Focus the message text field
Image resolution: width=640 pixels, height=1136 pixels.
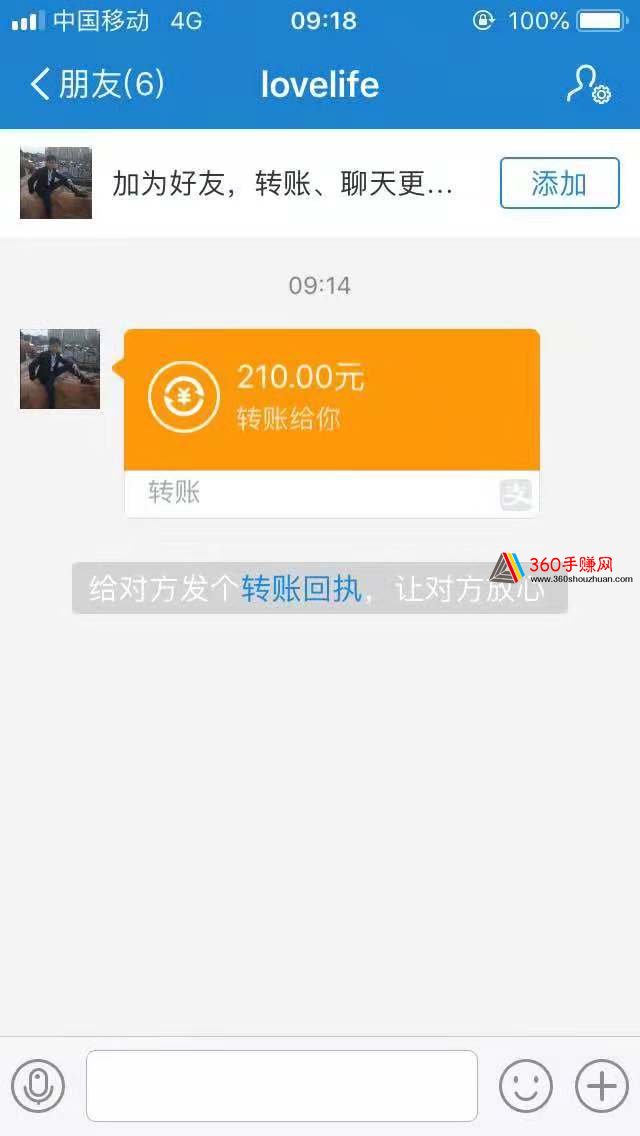(281, 1086)
